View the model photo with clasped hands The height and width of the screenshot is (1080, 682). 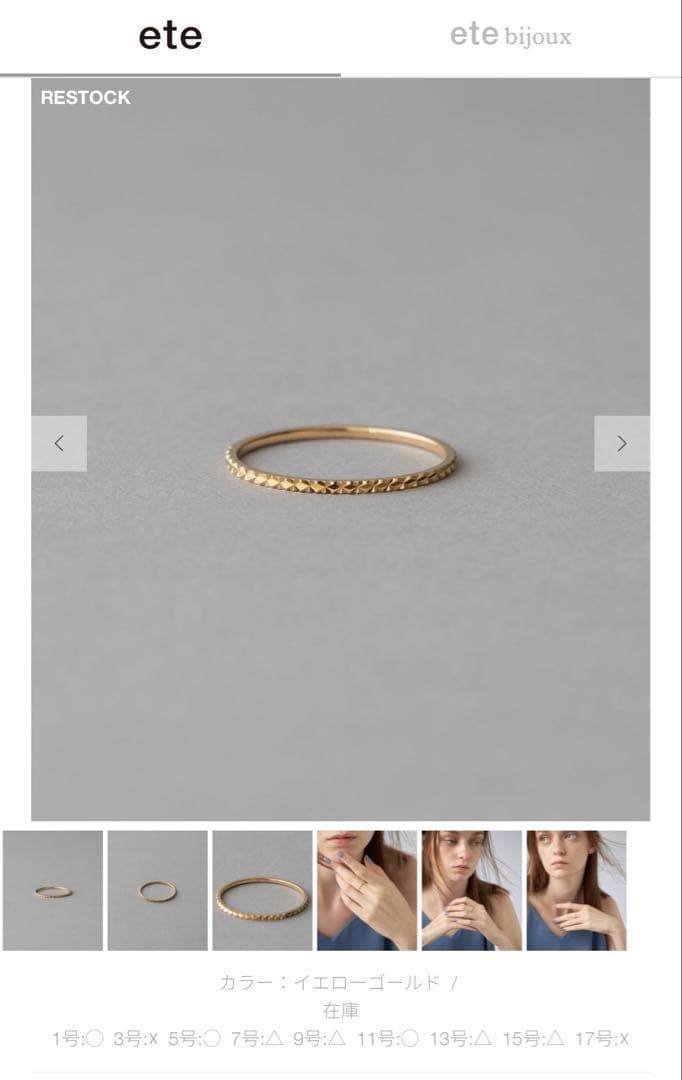(471, 890)
